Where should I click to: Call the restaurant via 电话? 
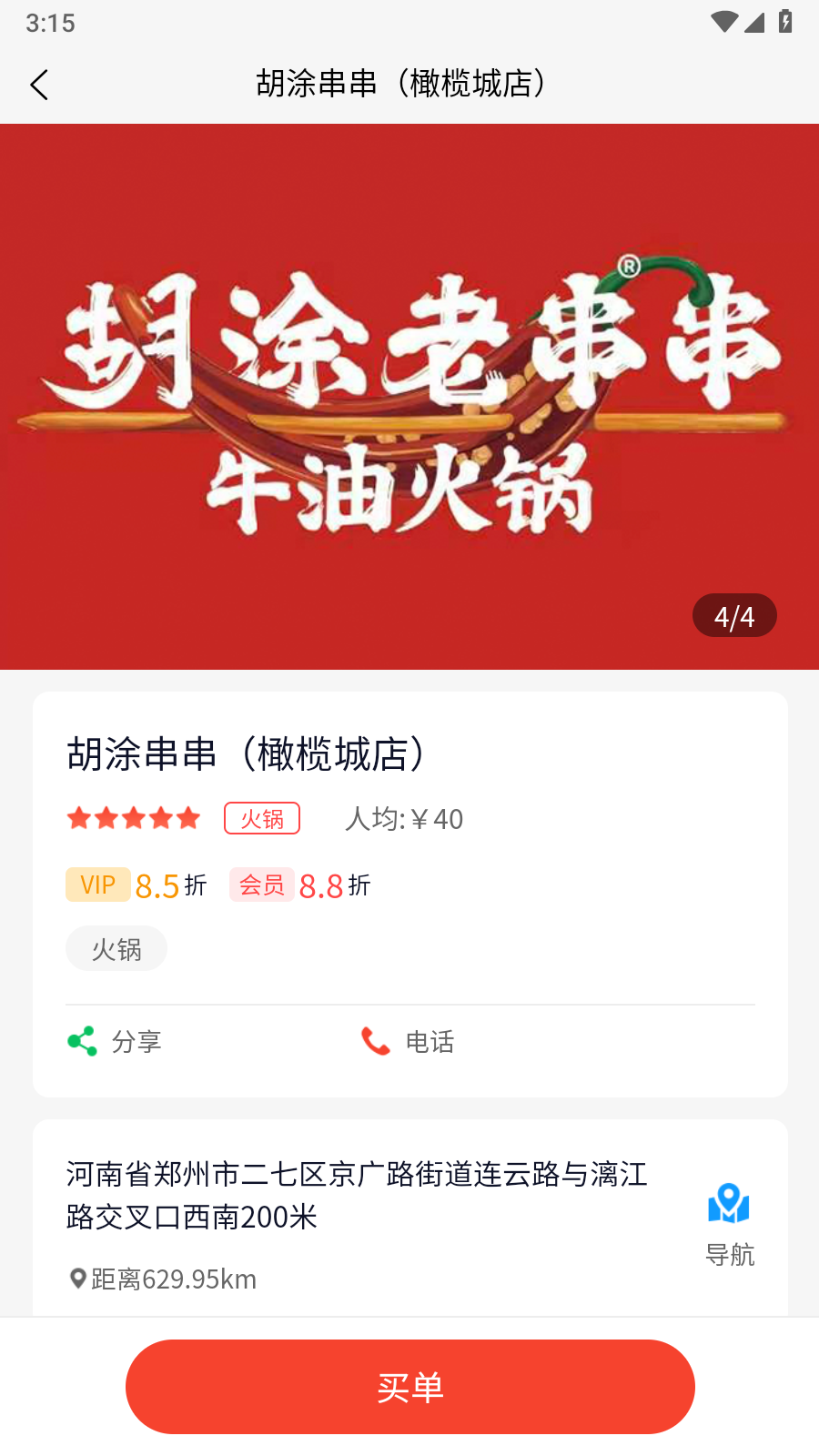point(408,1041)
